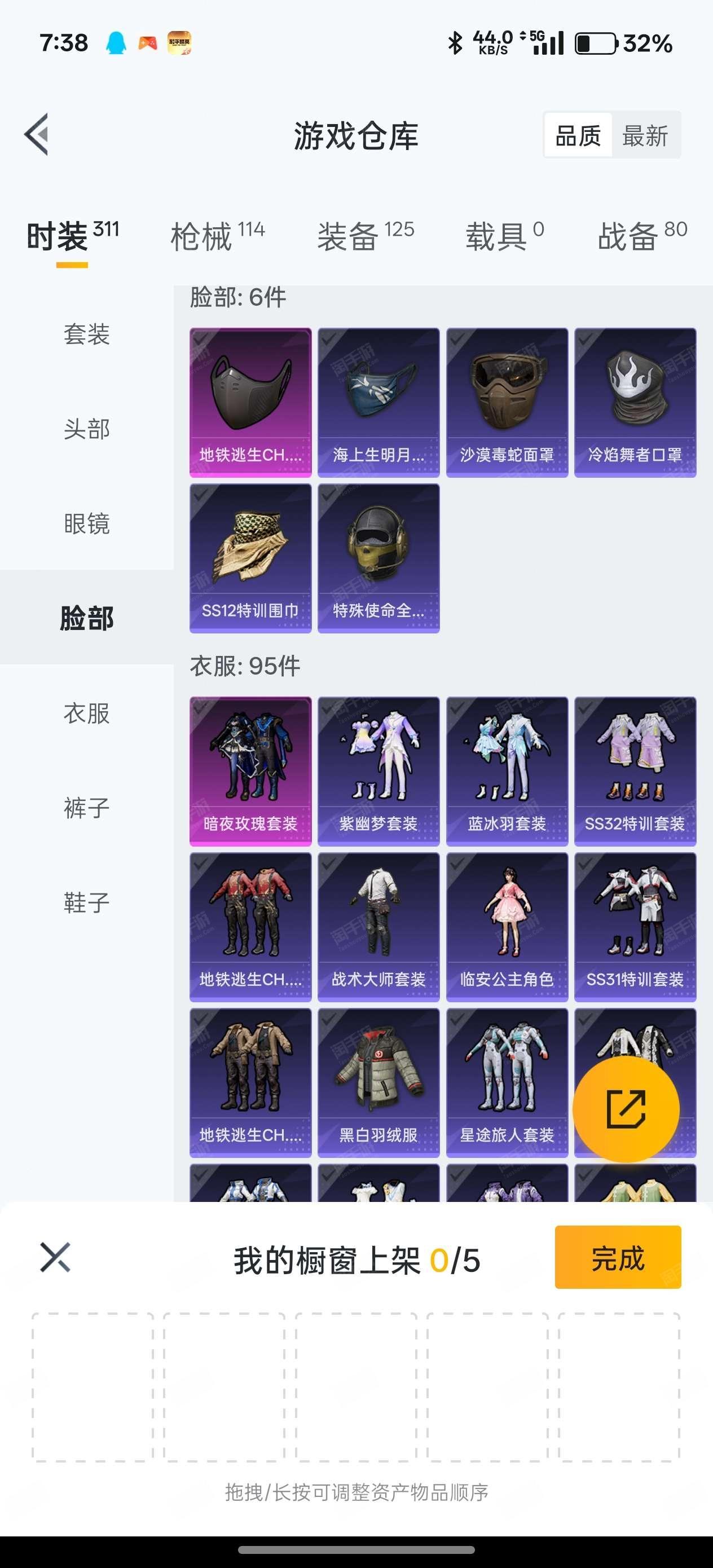The image size is (713, 1568).
Task: Pick the 临安公主角色 item
Action: [x=507, y=927]
